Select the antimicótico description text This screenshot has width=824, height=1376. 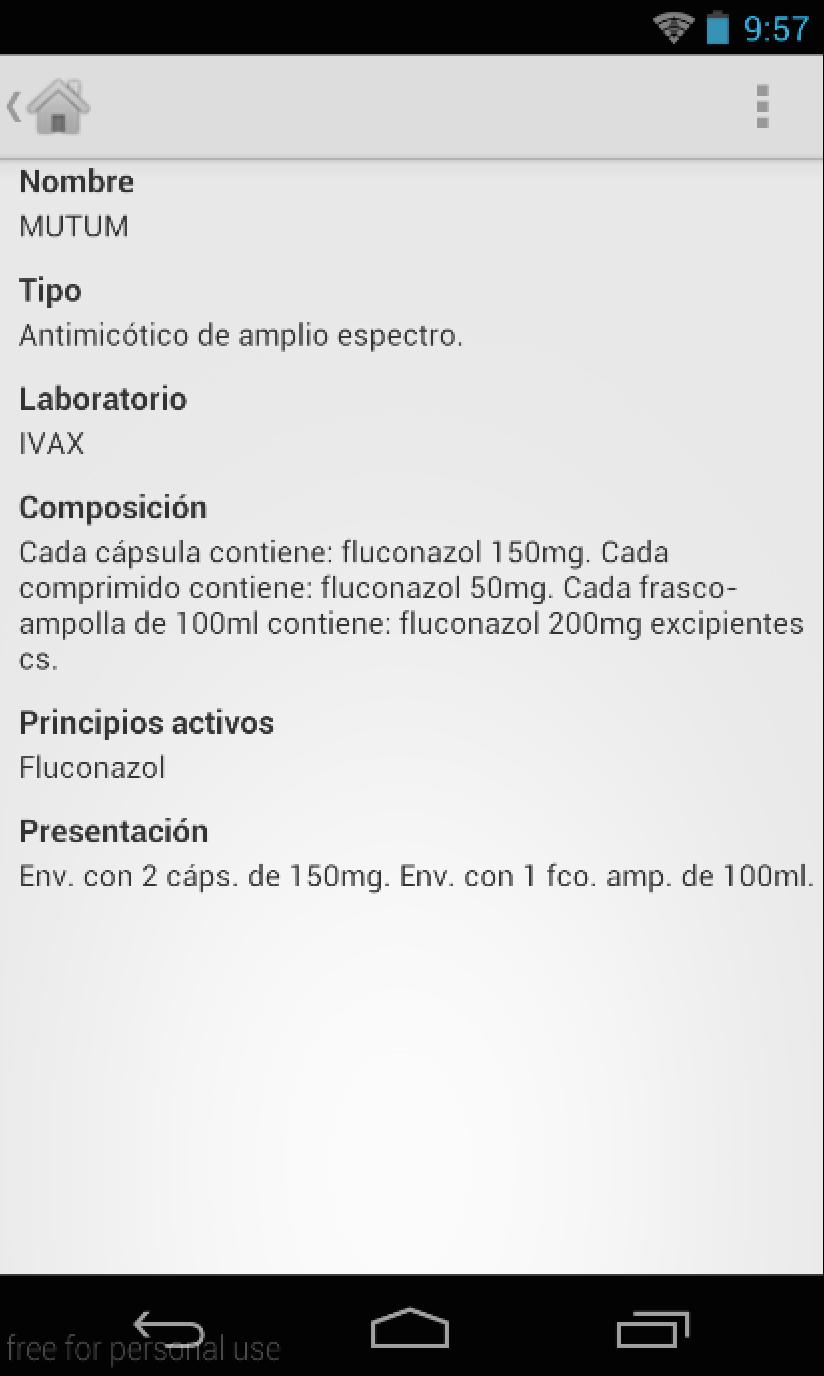(x=240, y=335)
